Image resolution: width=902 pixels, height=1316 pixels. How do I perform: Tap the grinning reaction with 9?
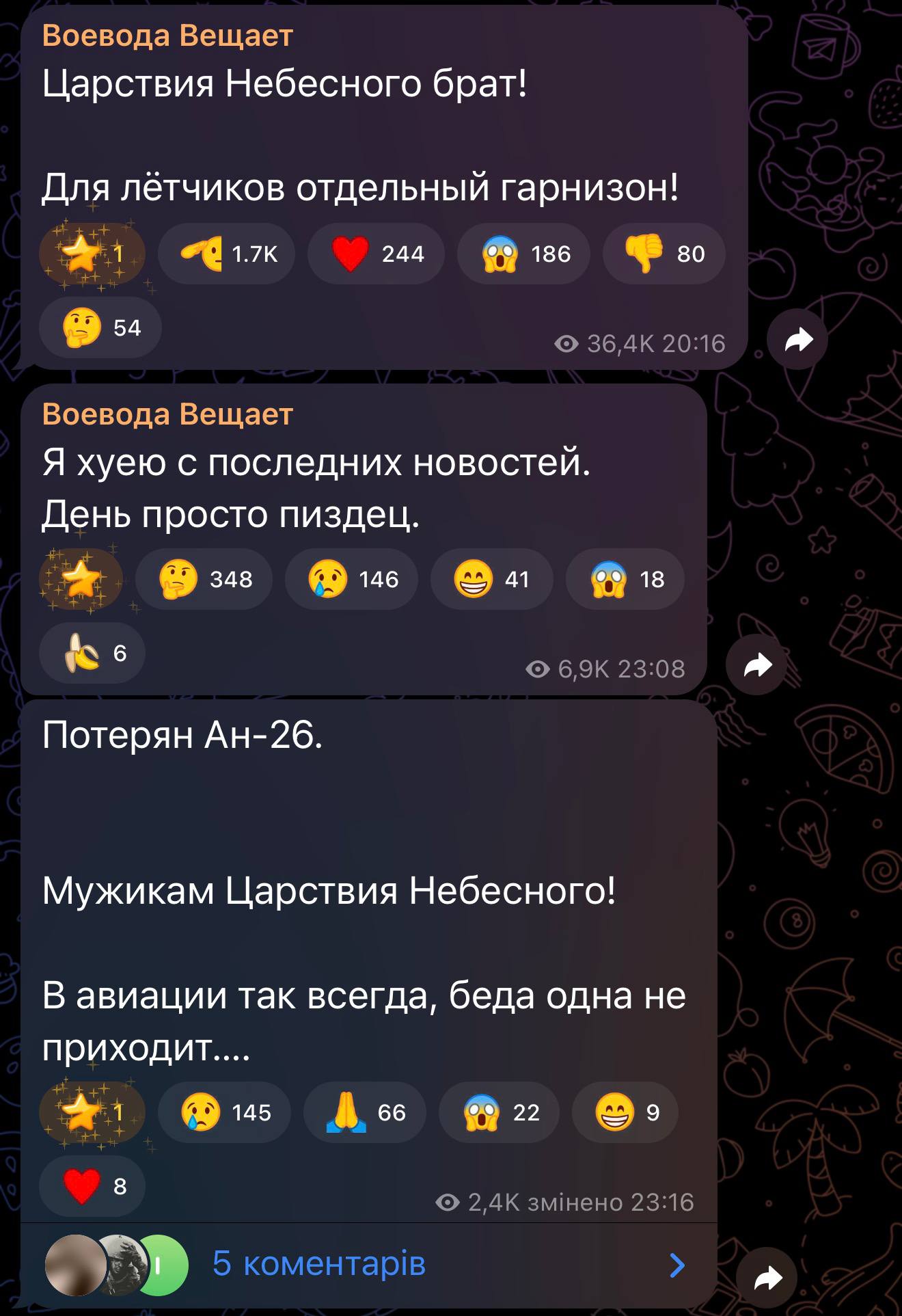click(625, 1112)
